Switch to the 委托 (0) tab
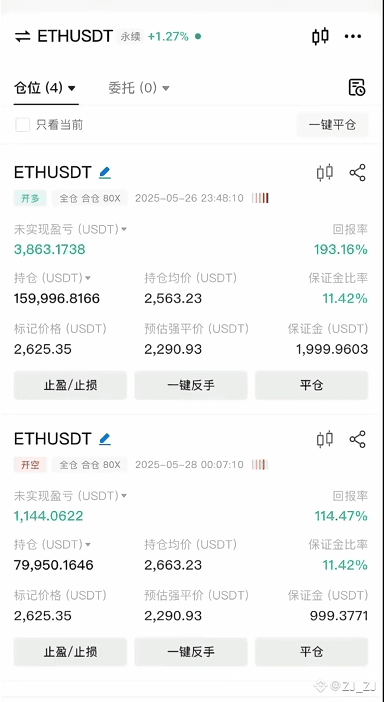The width and height of the screenshot is (384, 702). pyautogui.click(x=139, y=87)
